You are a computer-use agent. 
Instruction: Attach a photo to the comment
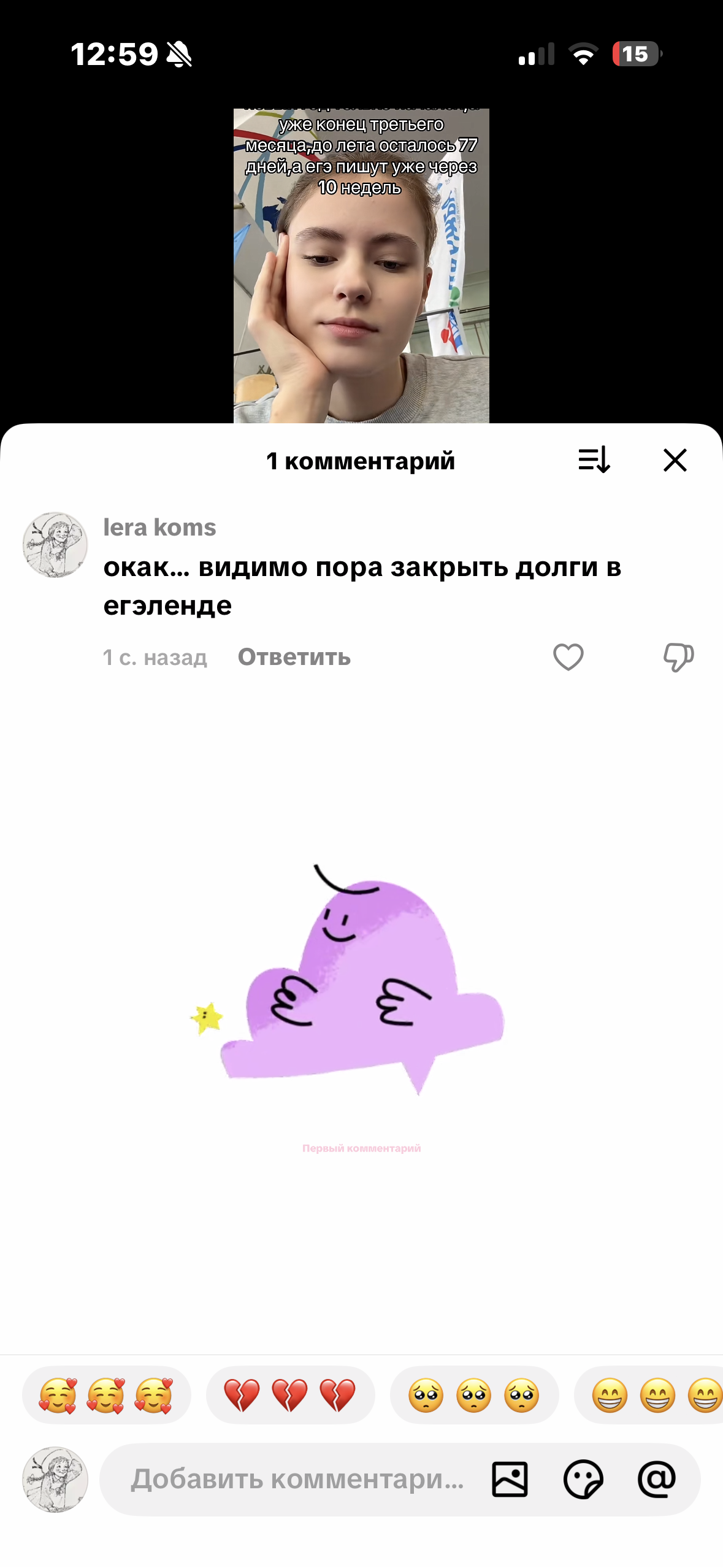click(x=510, y=1479)
